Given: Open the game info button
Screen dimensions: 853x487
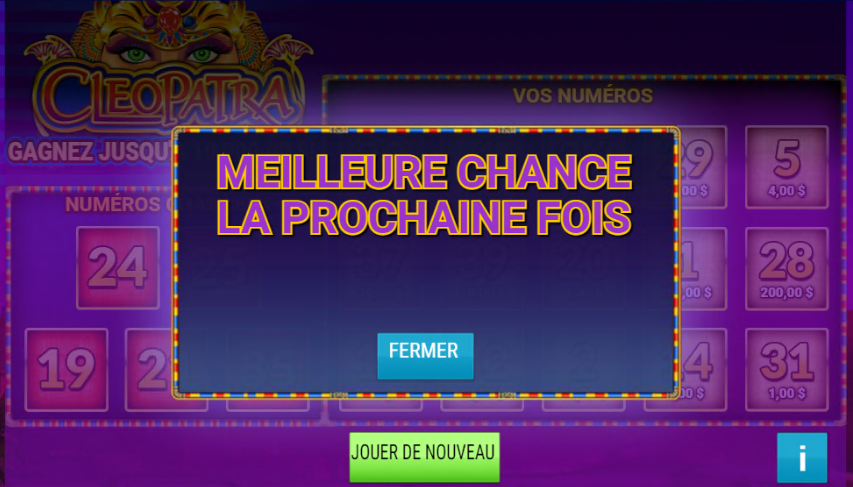Looking at the screenshot, I should pos(801,458).
